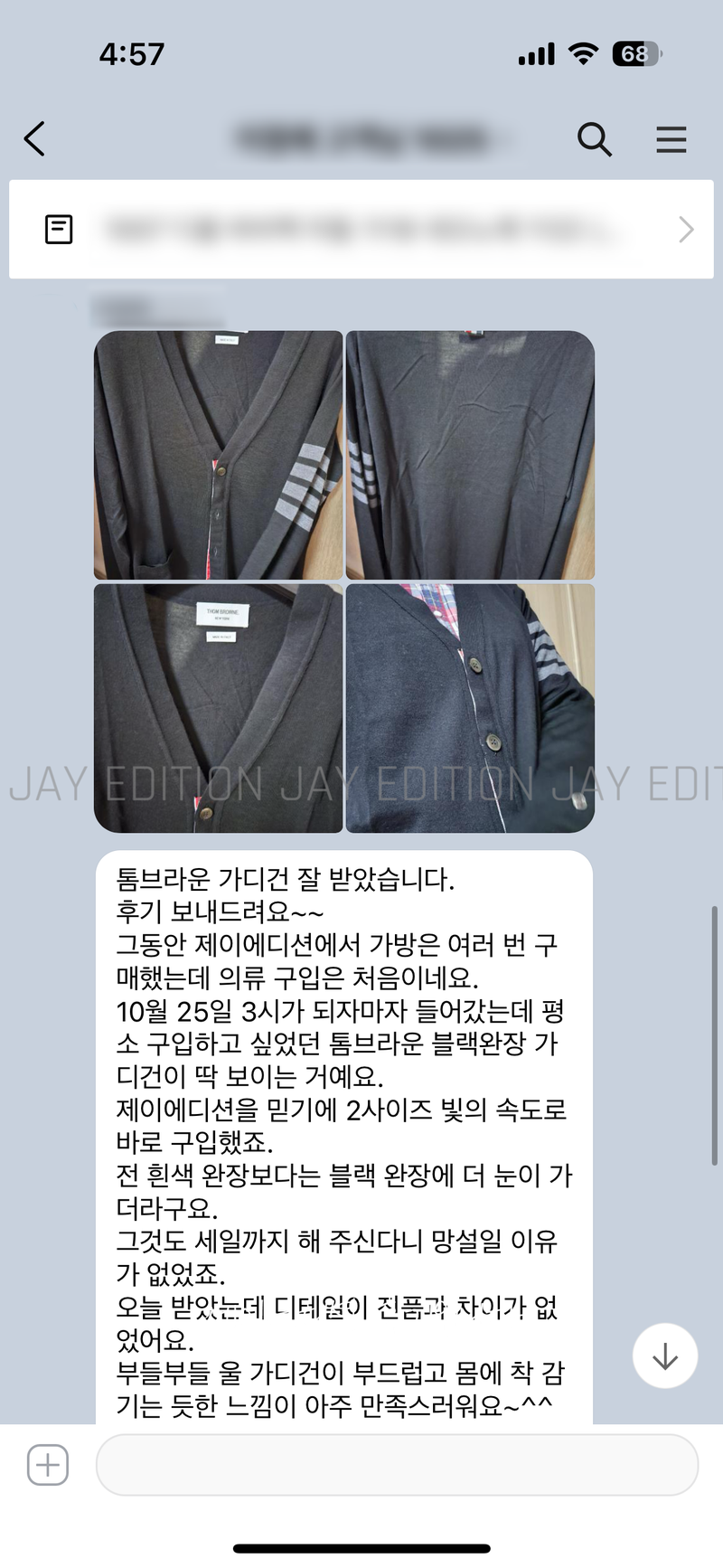
Task: Open the chat room hamburger menu
Action: tap(671, 139)
